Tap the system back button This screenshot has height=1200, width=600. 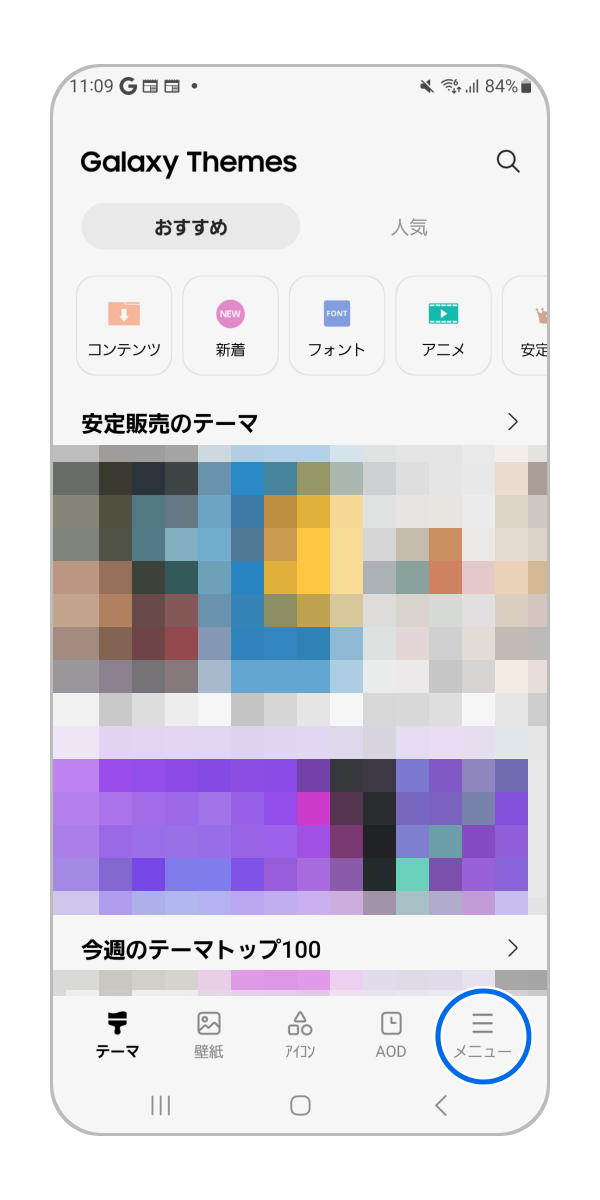(x=441, y=1105)
